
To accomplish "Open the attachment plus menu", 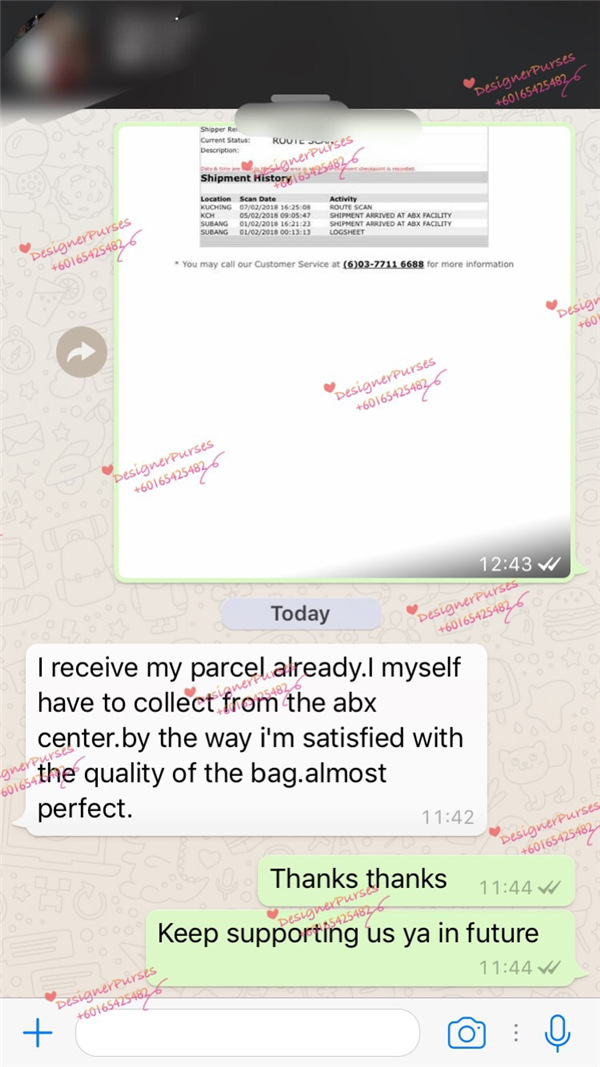I will [x=37, y=1032].
